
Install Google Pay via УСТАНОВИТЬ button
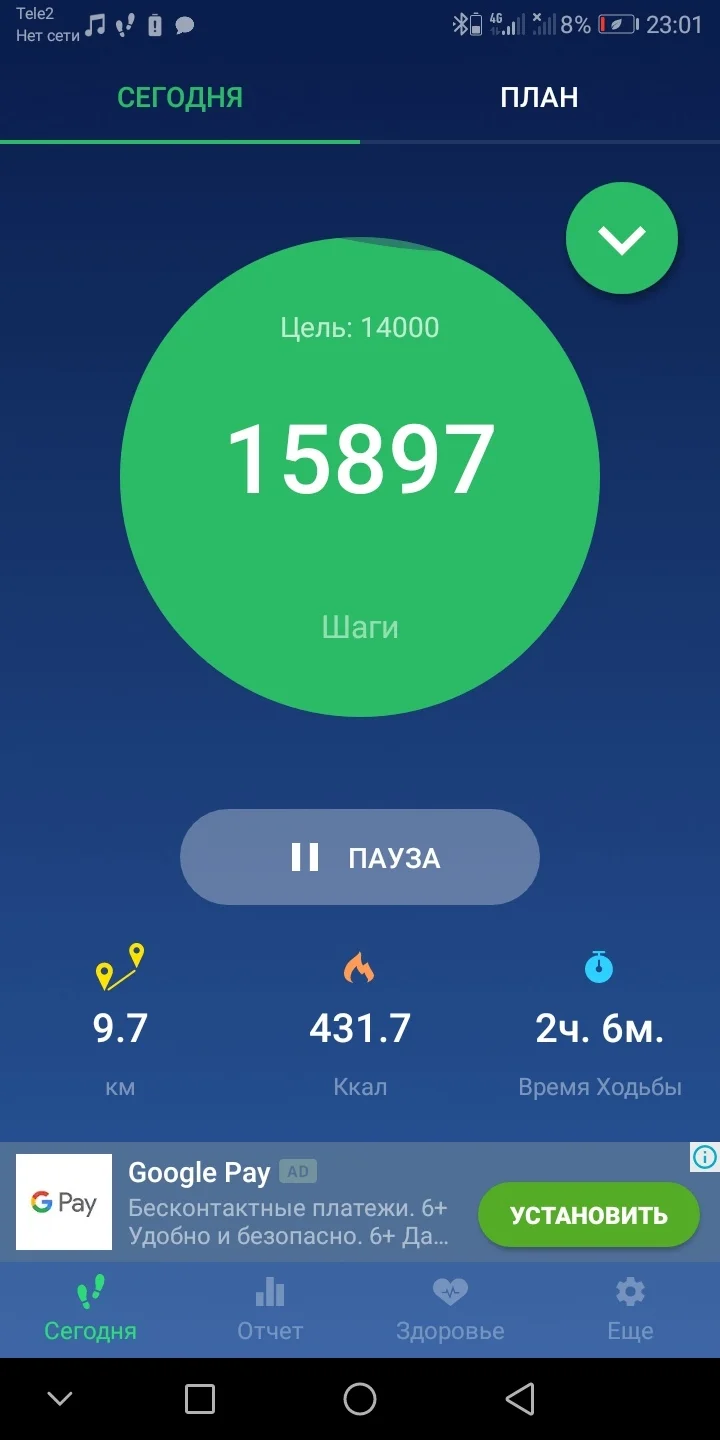(589, 1215)
